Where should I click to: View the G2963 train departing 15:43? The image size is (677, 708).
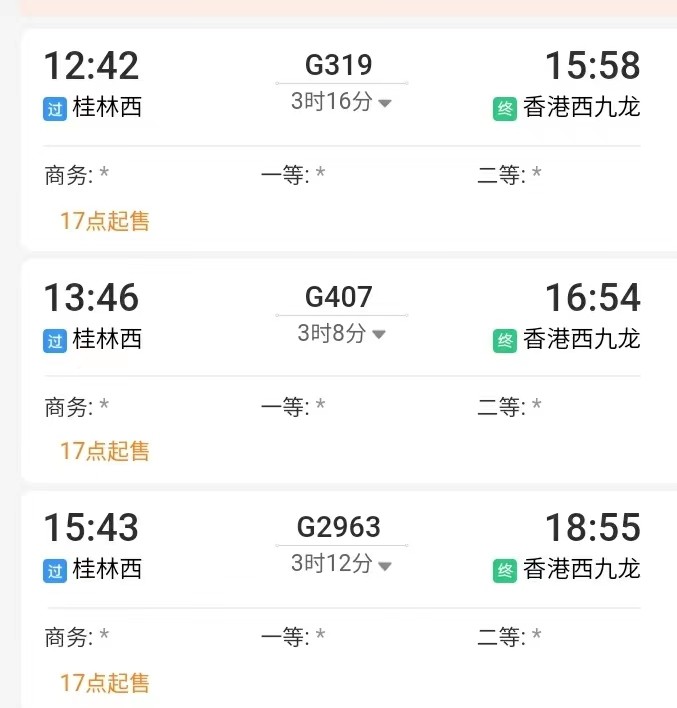pyautogui.click(x=338, y=527)
